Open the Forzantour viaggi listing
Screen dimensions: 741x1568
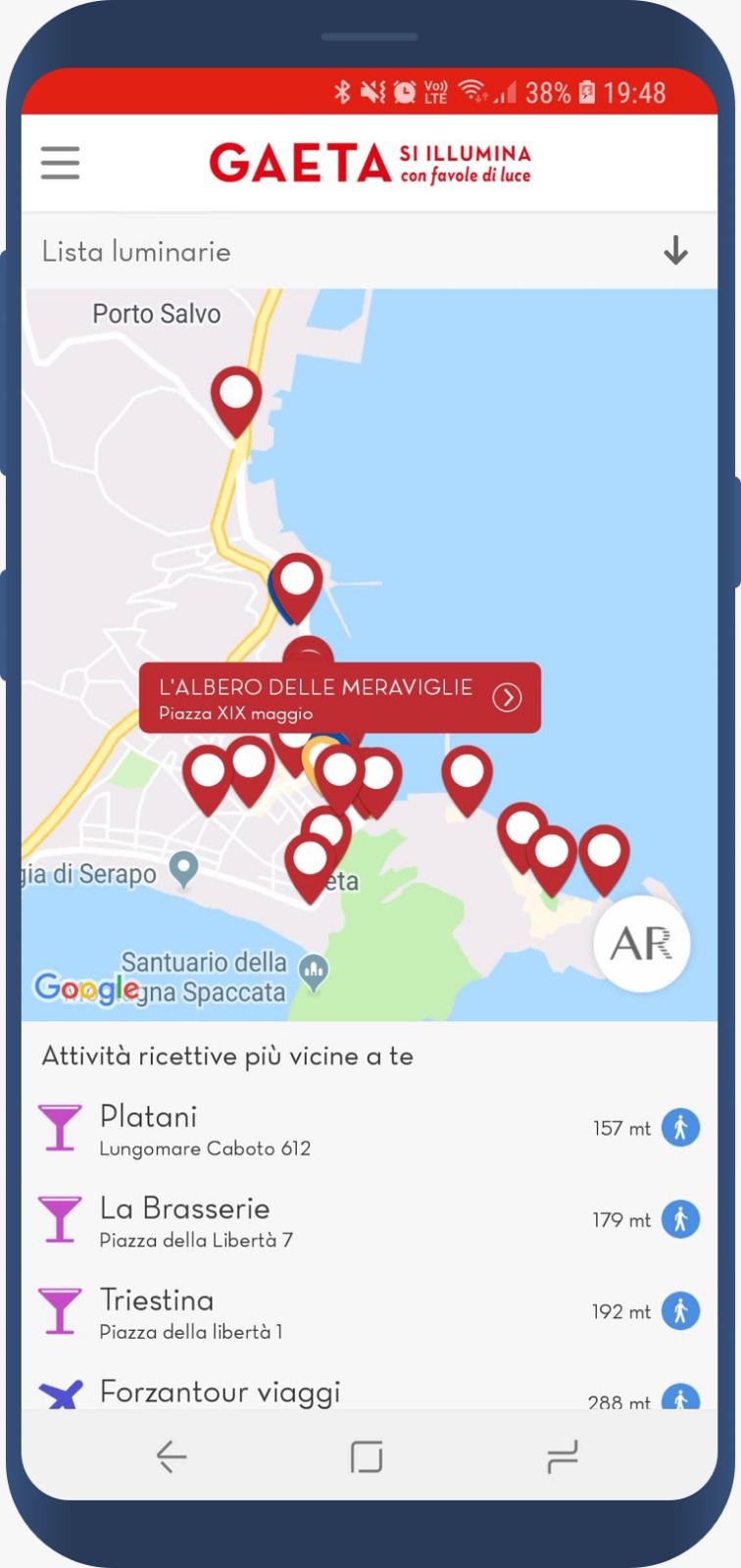[221, 1393]
